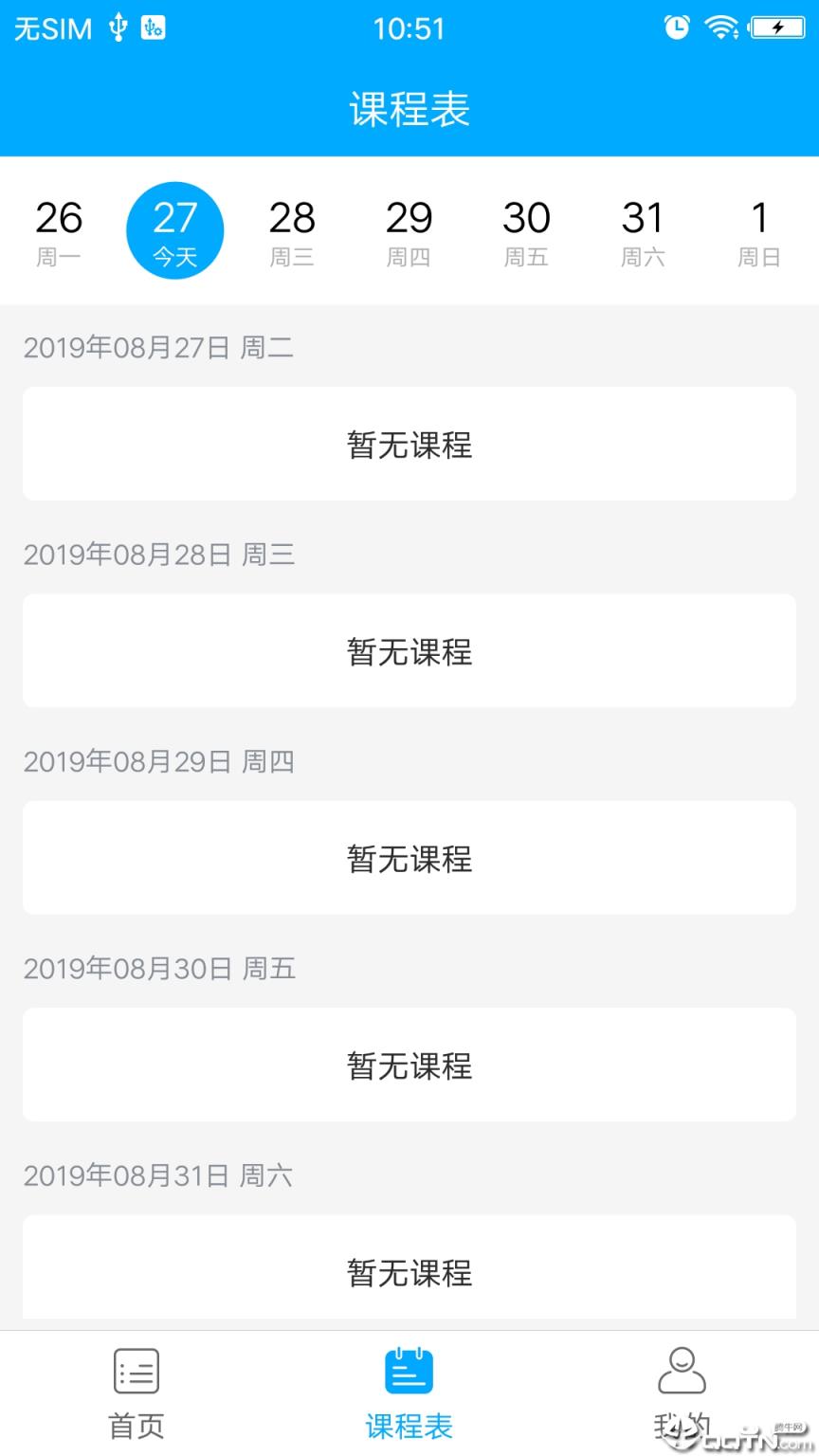819x1456 pixels.
Task: Expand the 2019年08月30日 周五 section
Action: click(158, 969)
